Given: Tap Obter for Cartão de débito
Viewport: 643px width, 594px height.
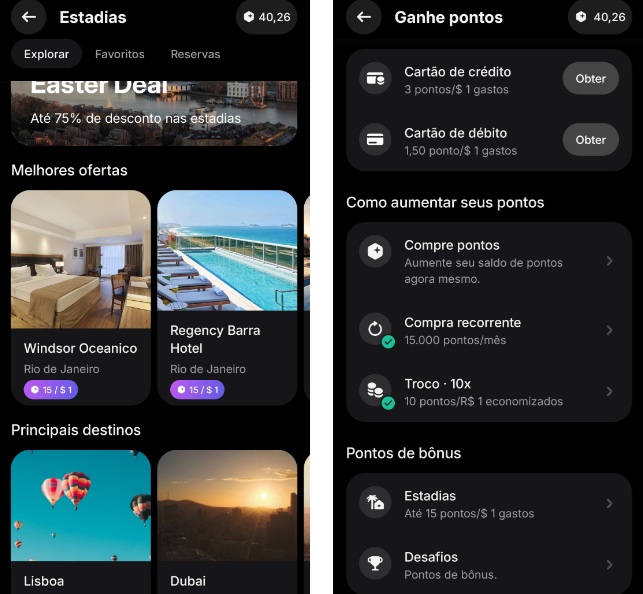Looking at the screenshot, I should pos(590,140).
